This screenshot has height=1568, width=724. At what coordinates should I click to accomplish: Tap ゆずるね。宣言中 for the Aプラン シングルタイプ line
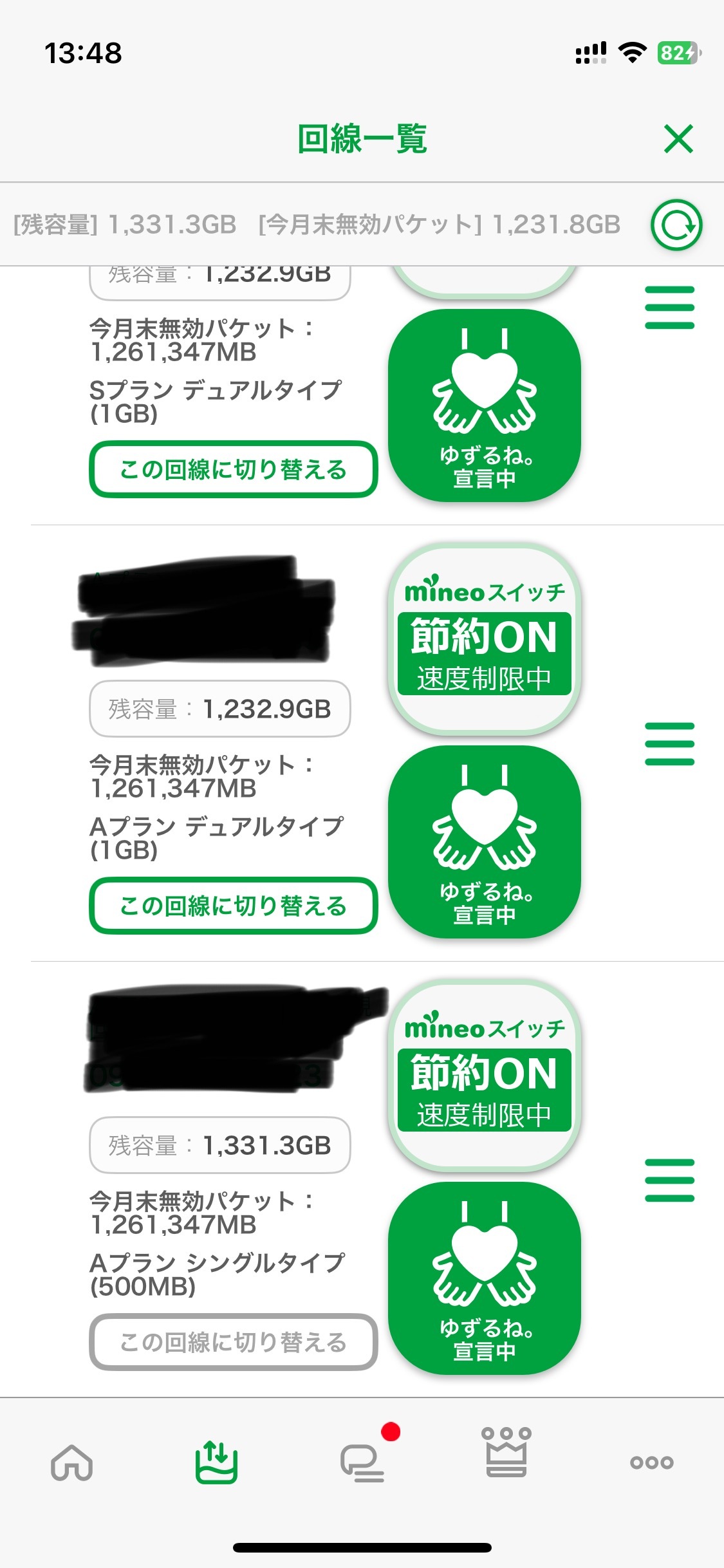(485, 1278)
